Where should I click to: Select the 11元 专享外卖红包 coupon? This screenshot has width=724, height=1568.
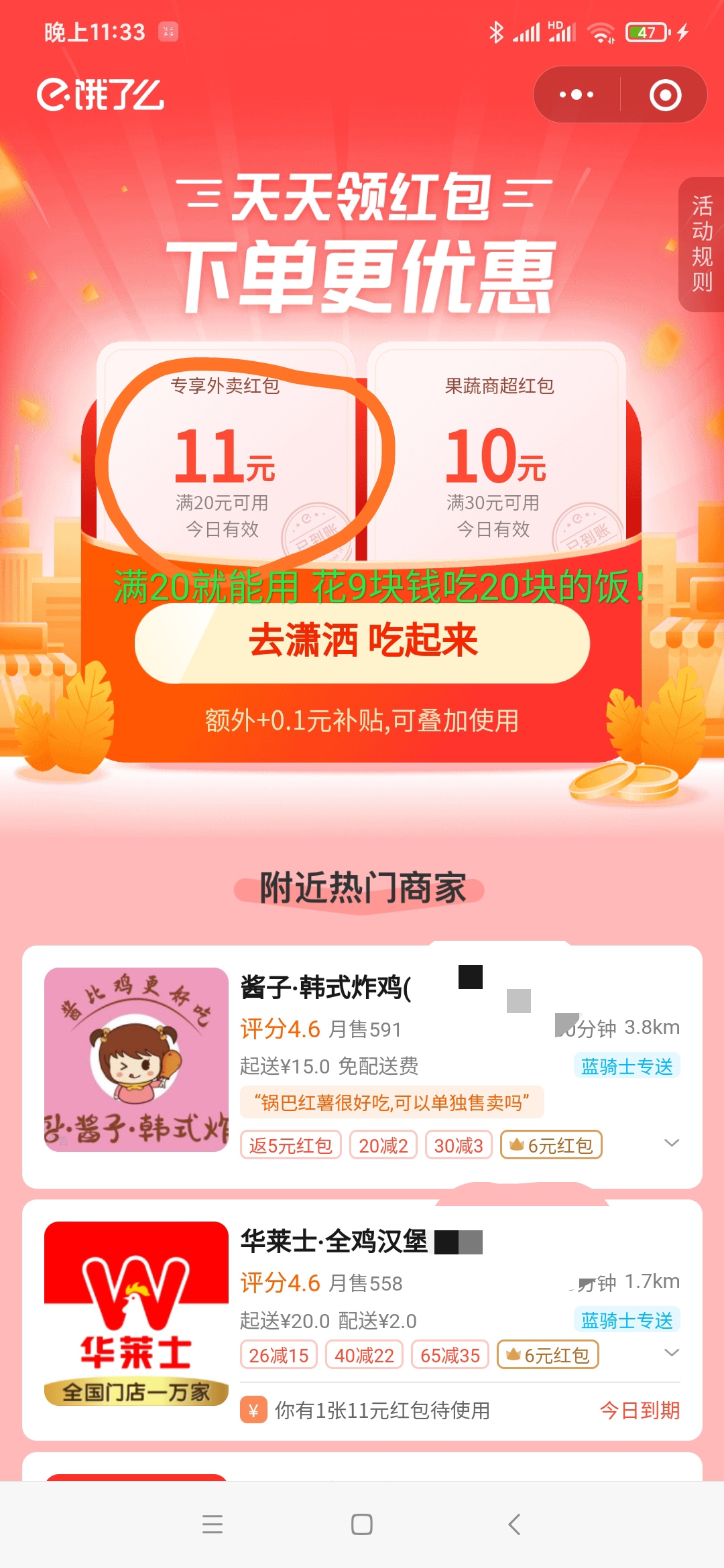(x=225, y=456)
